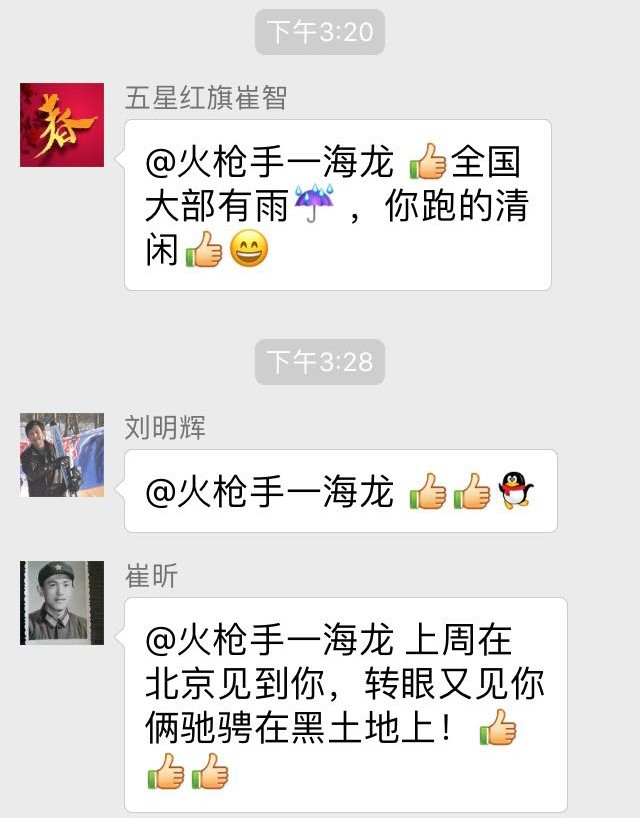View 崔昕's profile via avatar
This screenshot has width=640, height=818.
[x=62, y=603]
